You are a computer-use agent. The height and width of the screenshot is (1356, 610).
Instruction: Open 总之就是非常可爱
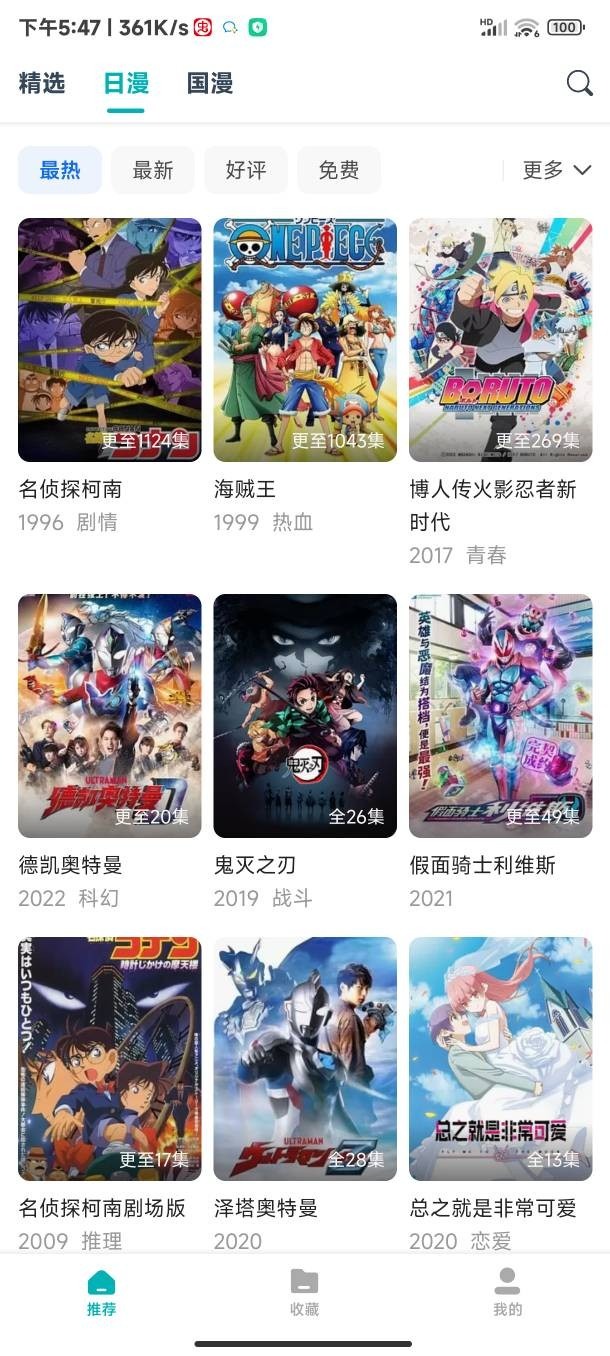tap(500, 1058)
